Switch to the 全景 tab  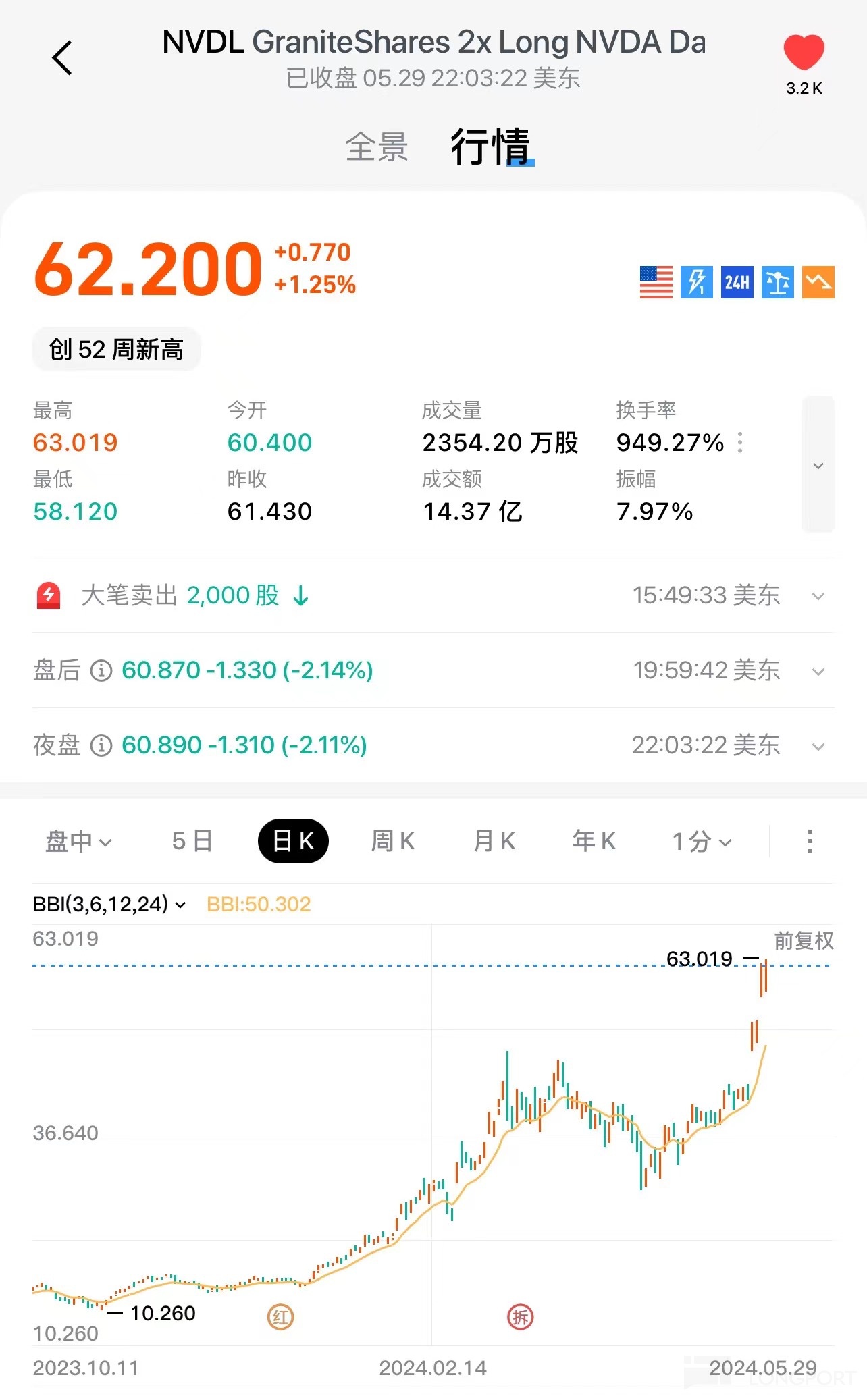pos(377,146)
